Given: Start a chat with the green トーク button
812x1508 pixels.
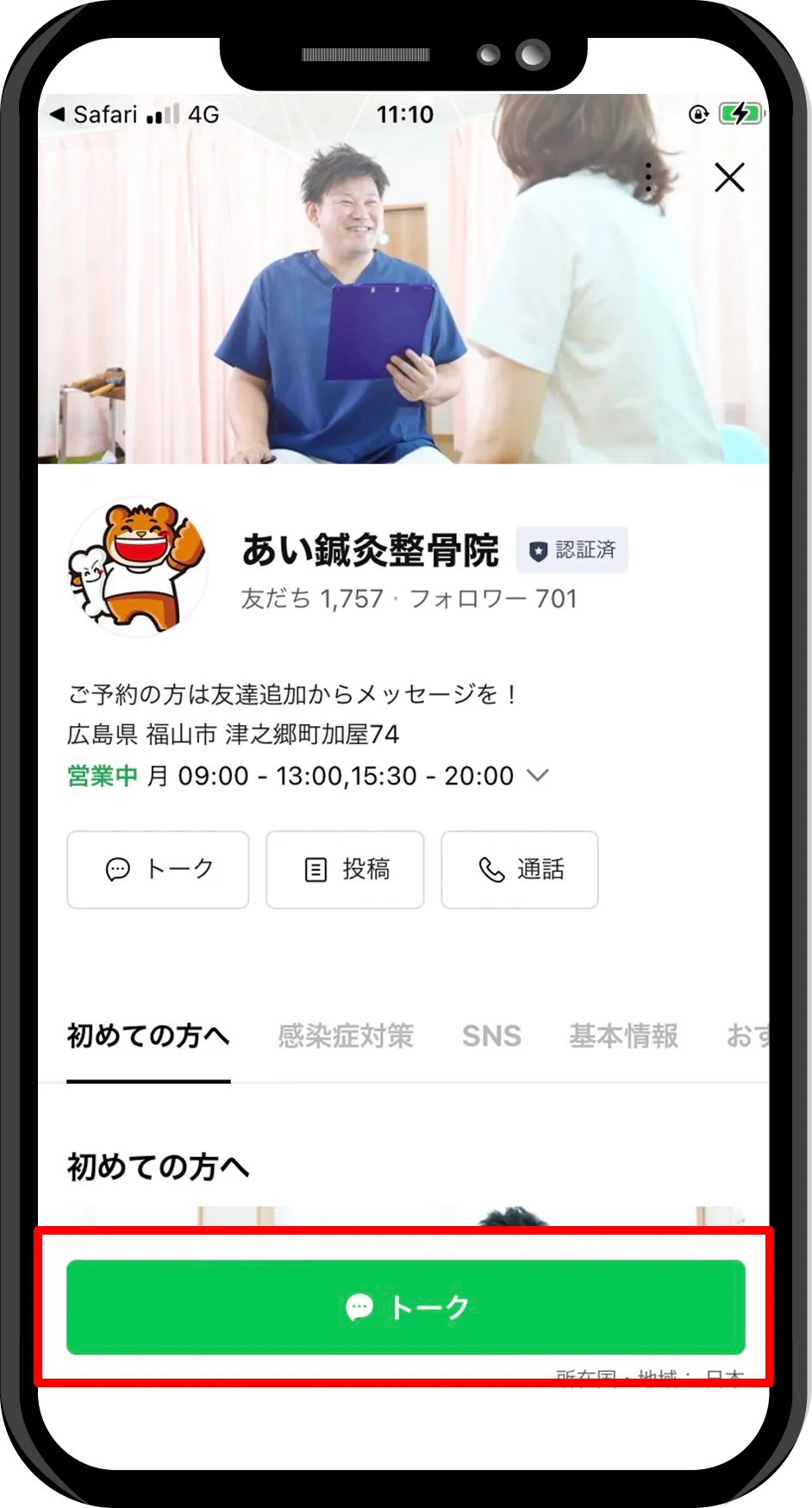Looking at the screenshot, I should point(405,1307).
